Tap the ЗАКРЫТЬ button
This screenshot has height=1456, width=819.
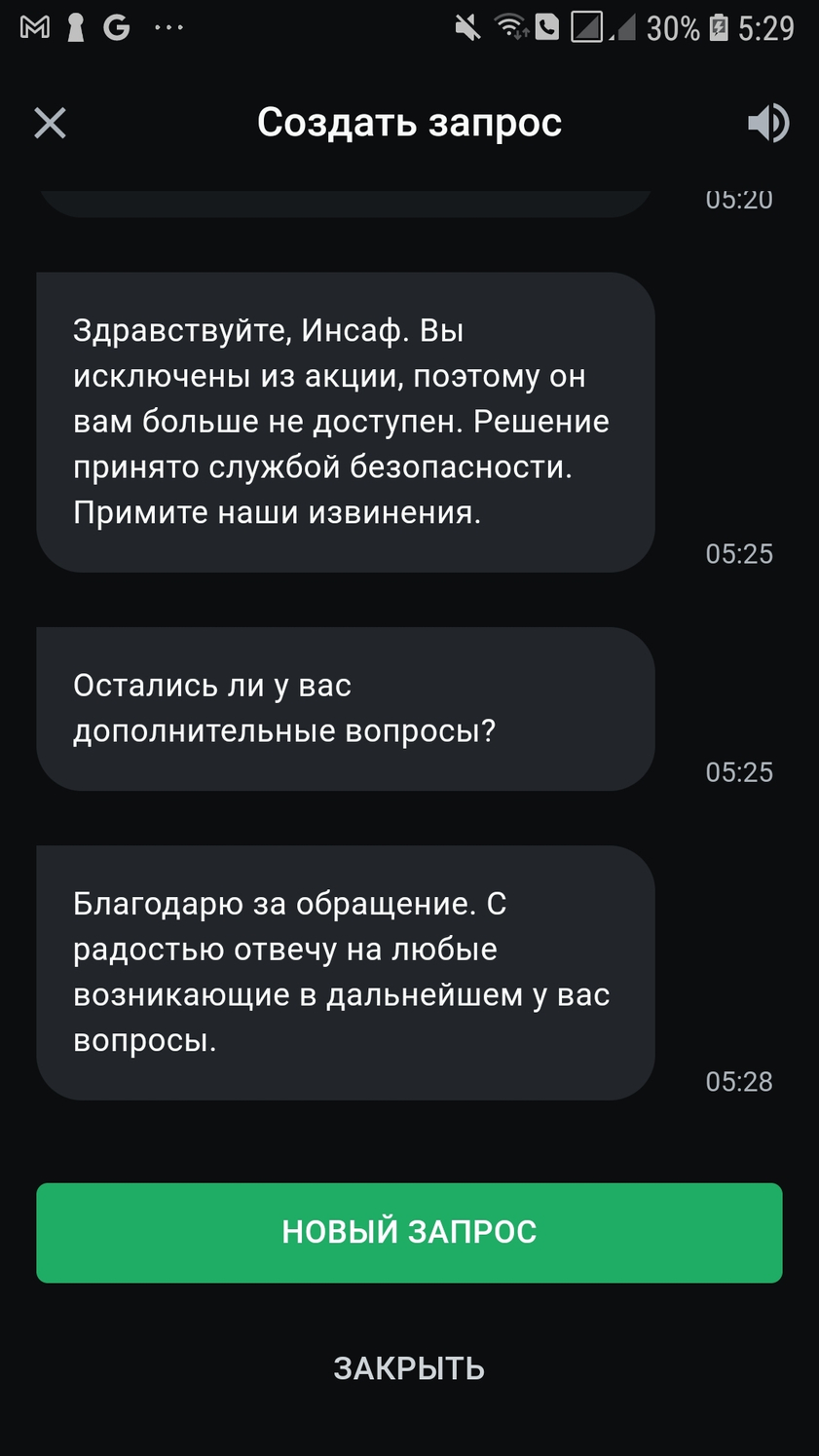(409, 1368)
